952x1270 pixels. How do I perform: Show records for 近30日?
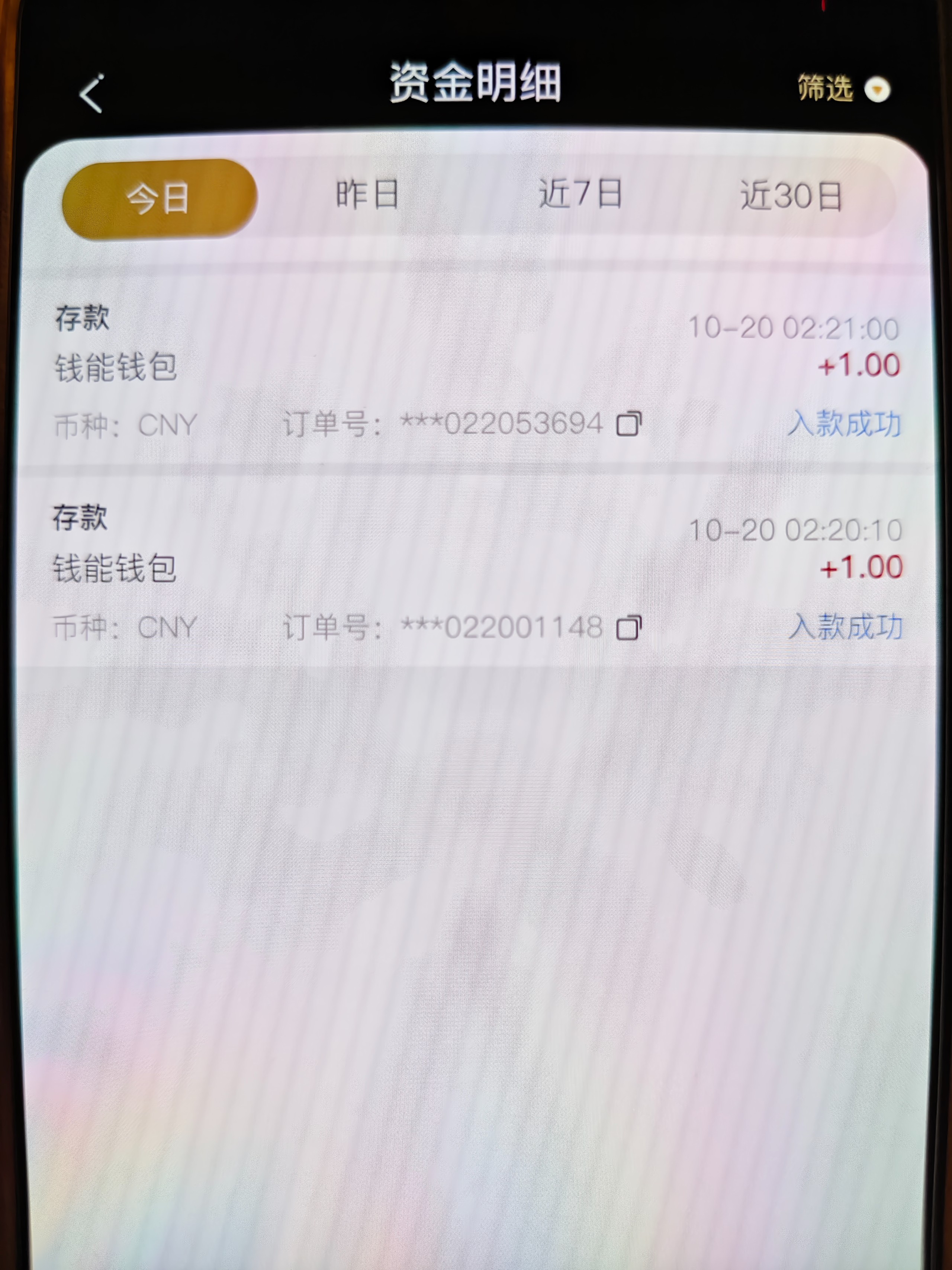791,196
